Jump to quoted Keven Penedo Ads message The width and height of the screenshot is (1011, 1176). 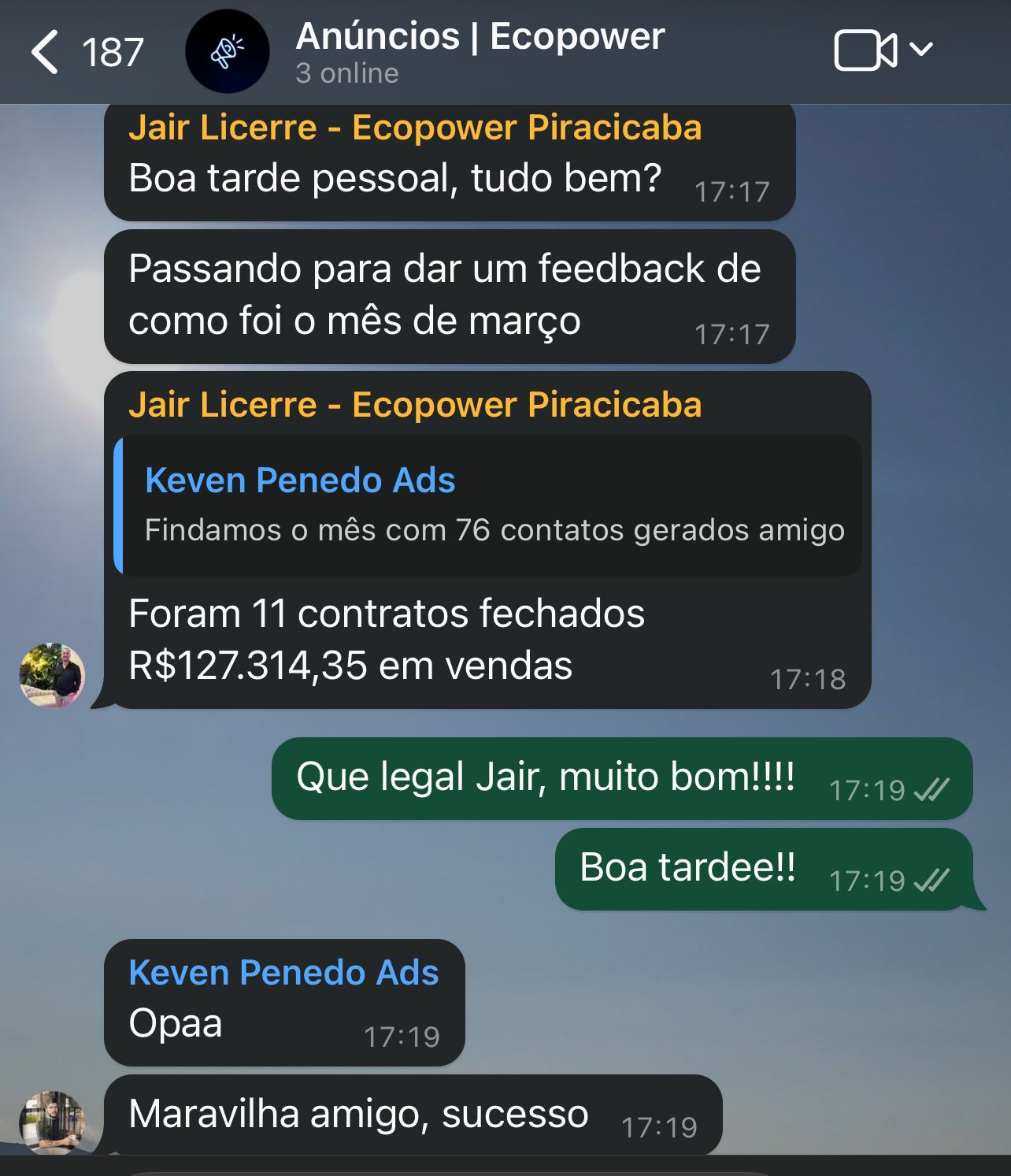click(x=488, y=505)
